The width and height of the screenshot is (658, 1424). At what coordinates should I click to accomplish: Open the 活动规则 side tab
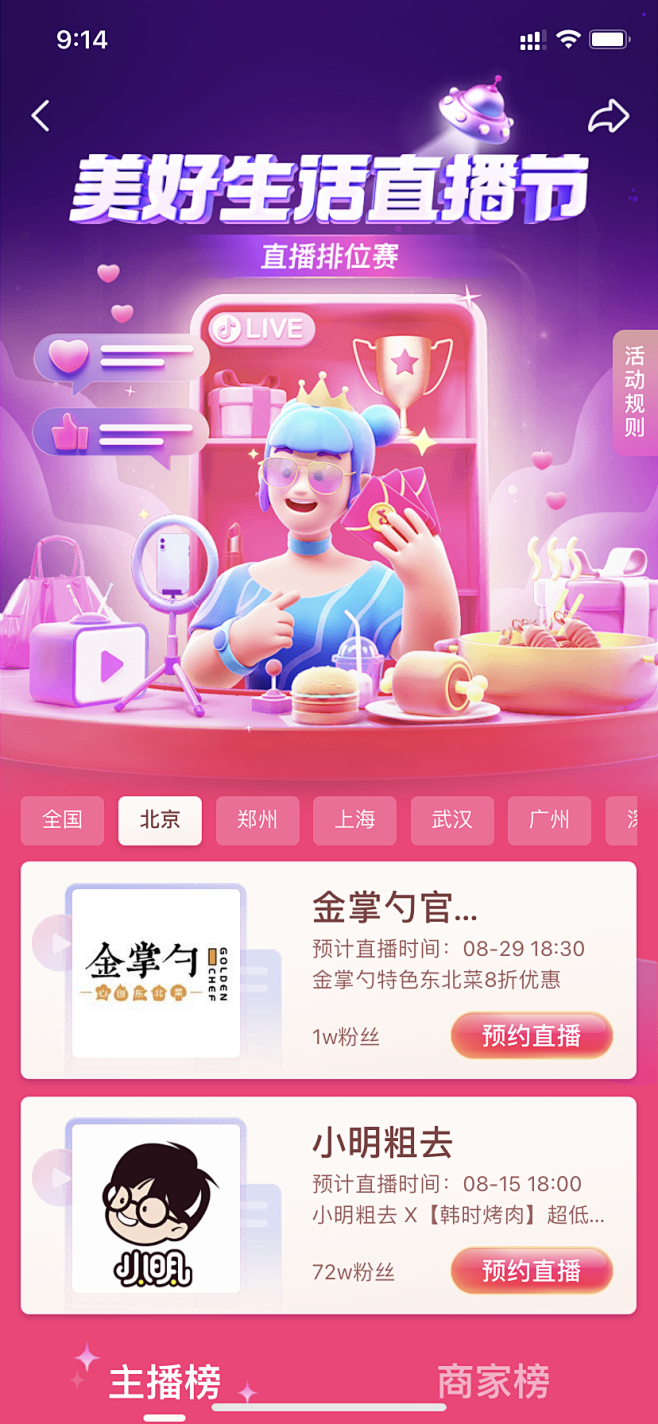635,392
